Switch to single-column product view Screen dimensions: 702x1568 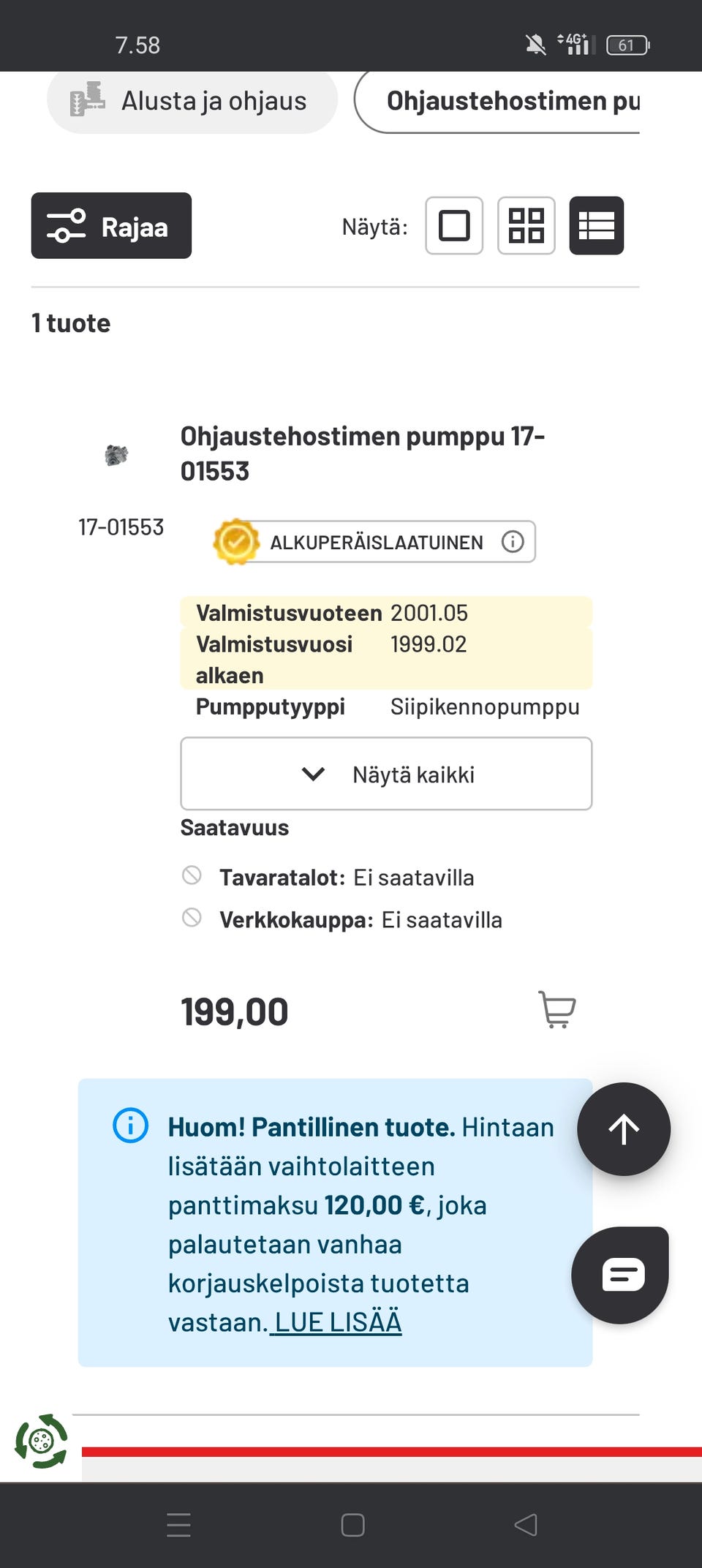pos(453,226)
